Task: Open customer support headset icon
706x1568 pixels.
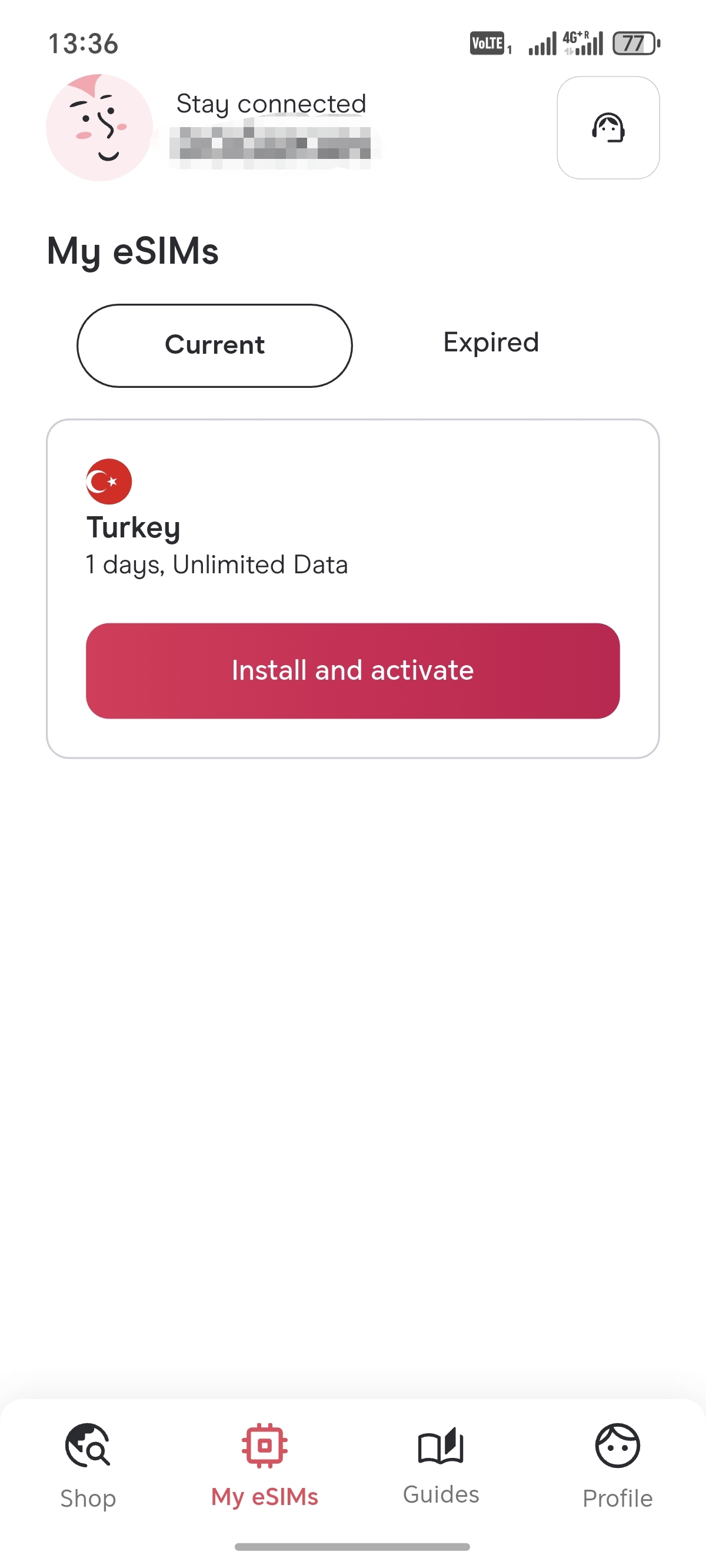Action: 608,128
